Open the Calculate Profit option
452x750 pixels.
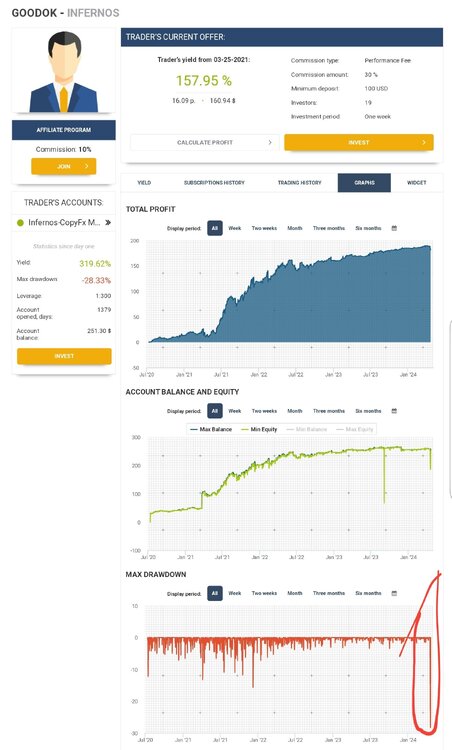coord(204,143)
